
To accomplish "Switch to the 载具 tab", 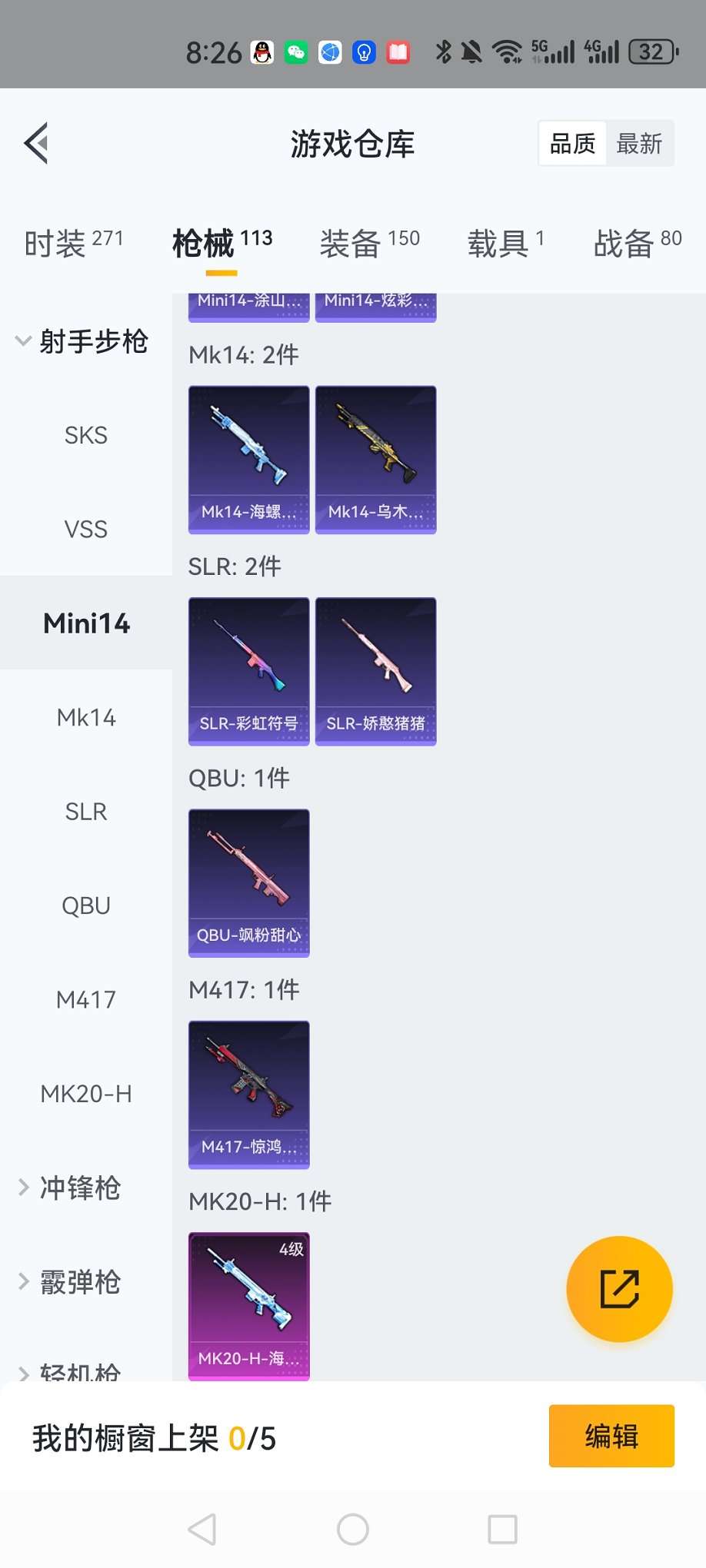I will [x=505, y=243].
